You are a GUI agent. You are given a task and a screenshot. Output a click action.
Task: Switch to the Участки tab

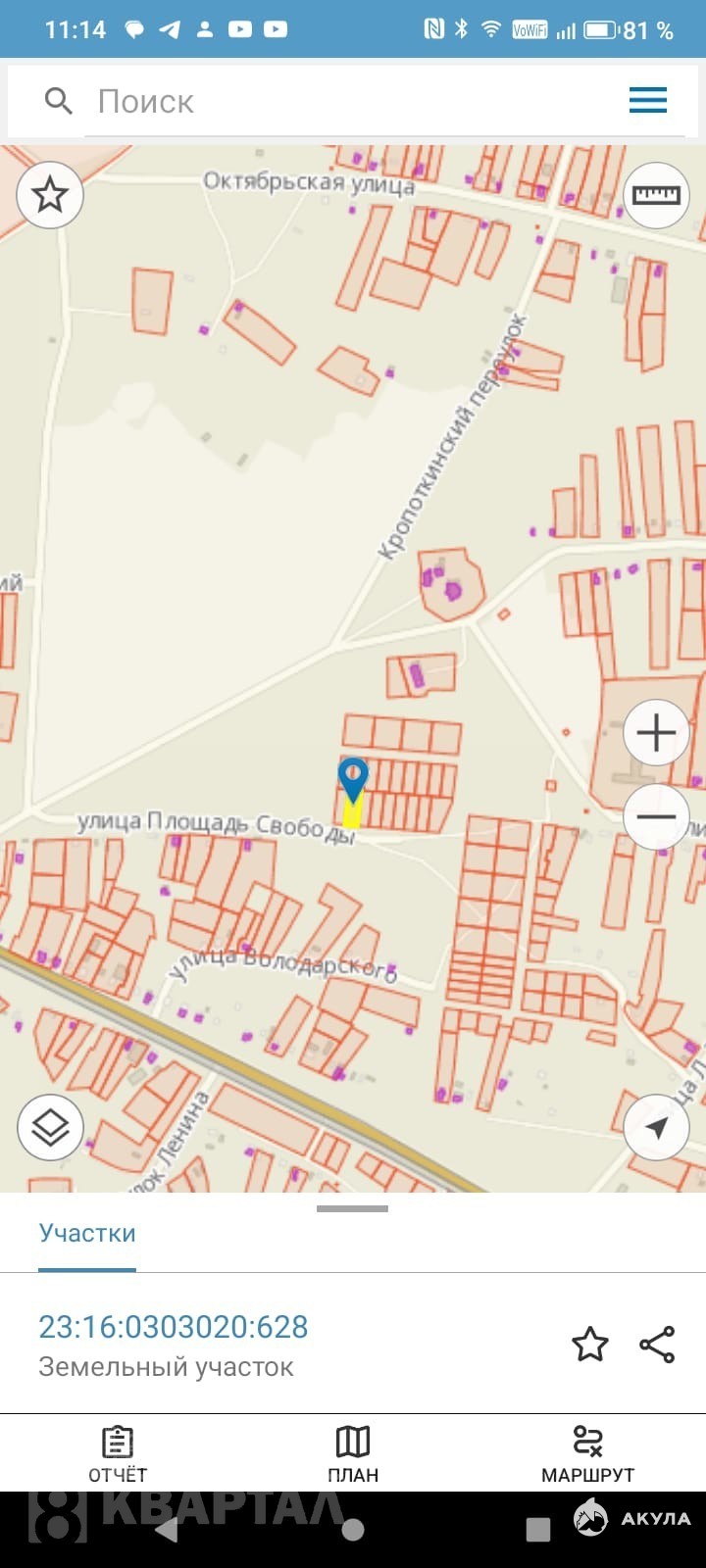click(x=87, y=1233)
